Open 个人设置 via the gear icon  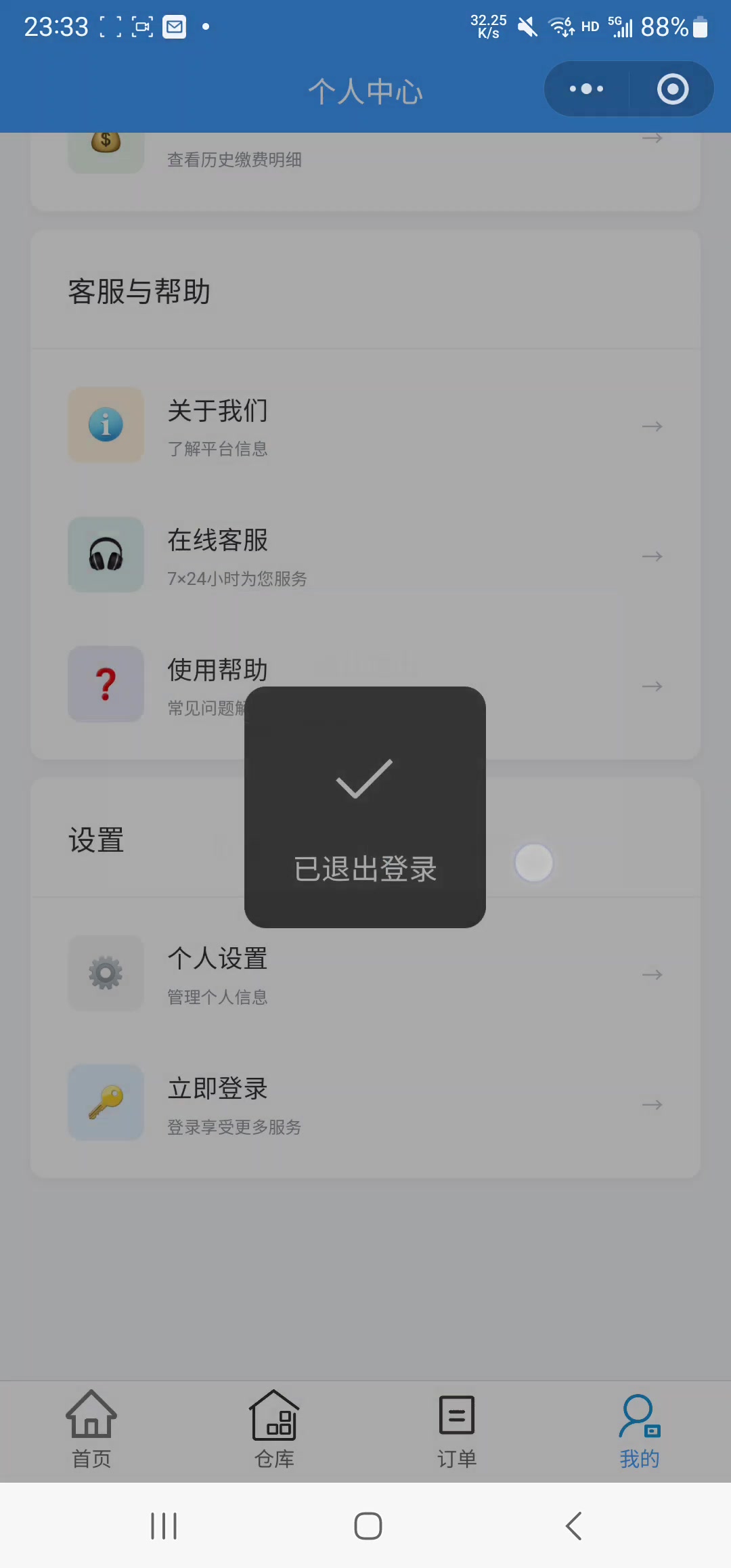pos(106,974)
